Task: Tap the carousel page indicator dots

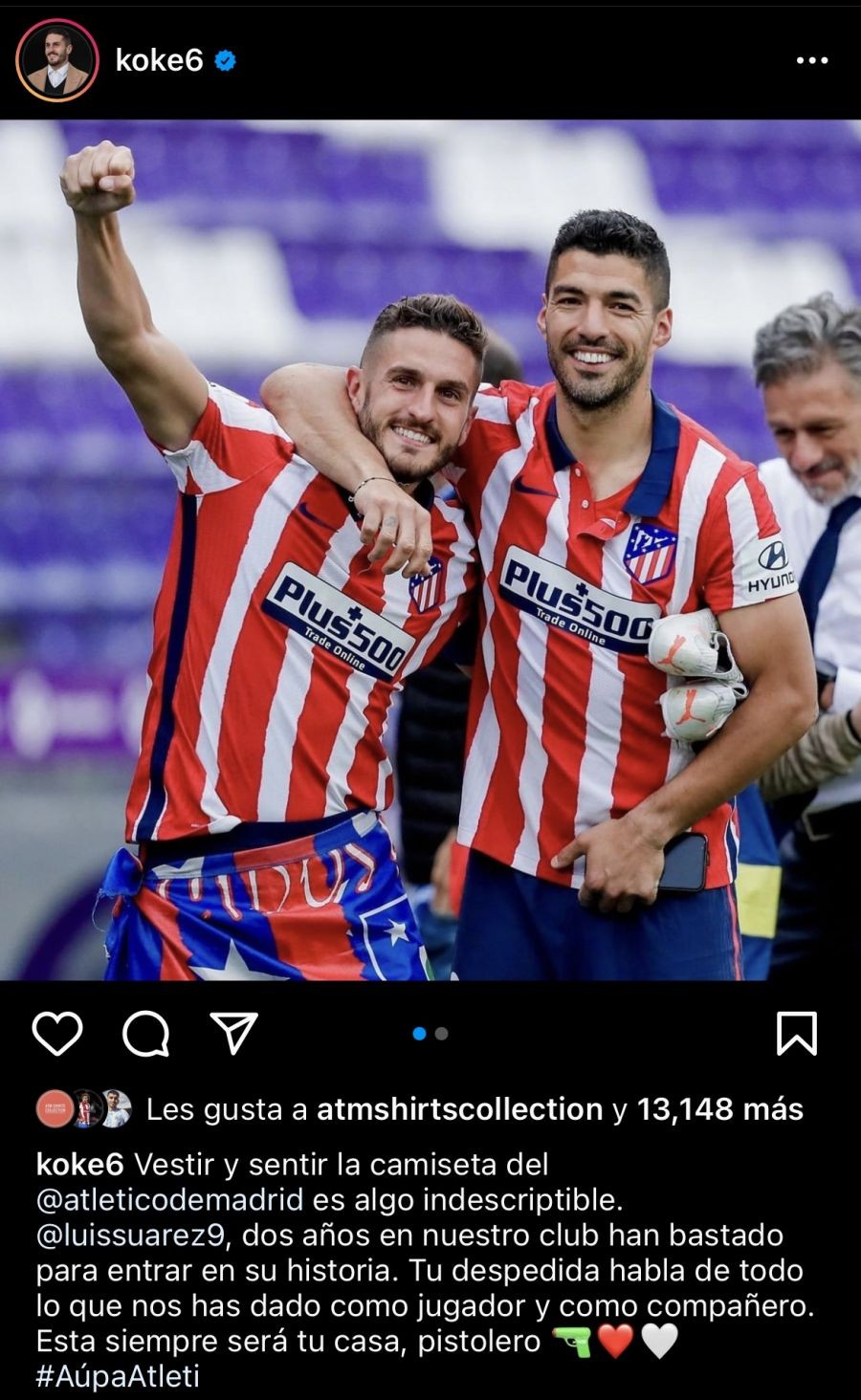Action: [430, 1034]
